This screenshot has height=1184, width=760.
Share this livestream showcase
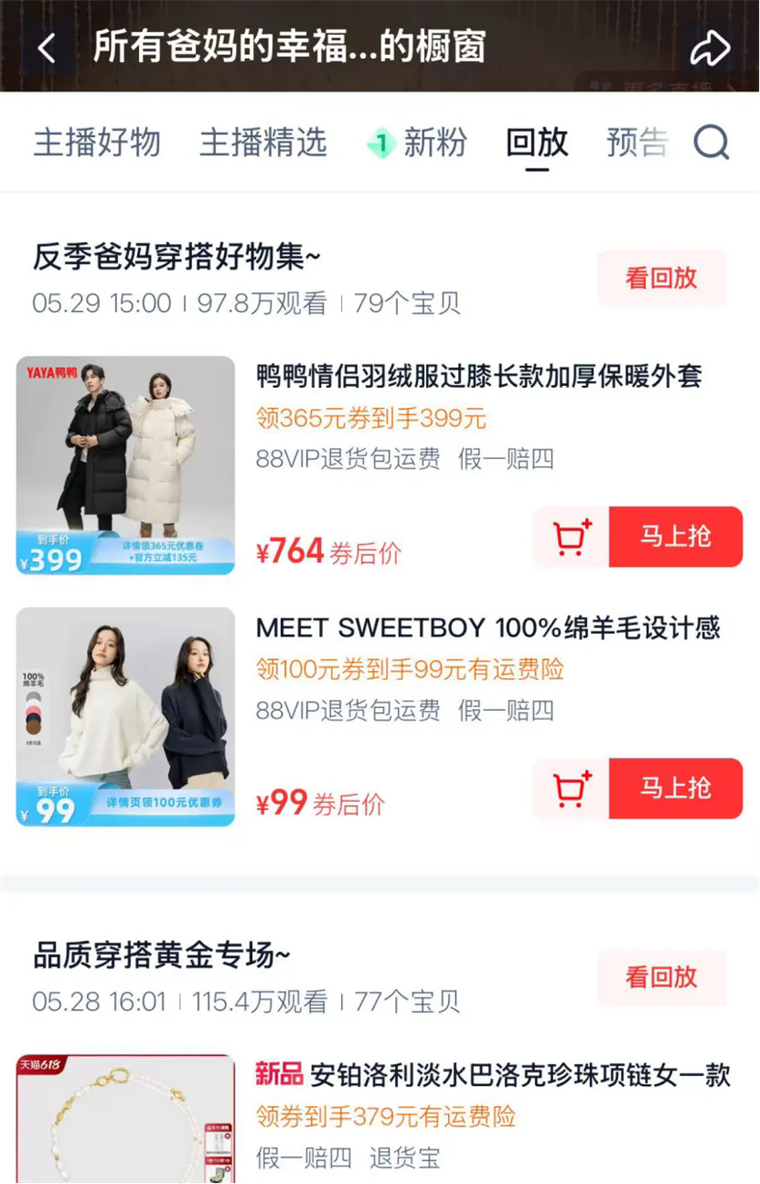(x=710, y=47)
